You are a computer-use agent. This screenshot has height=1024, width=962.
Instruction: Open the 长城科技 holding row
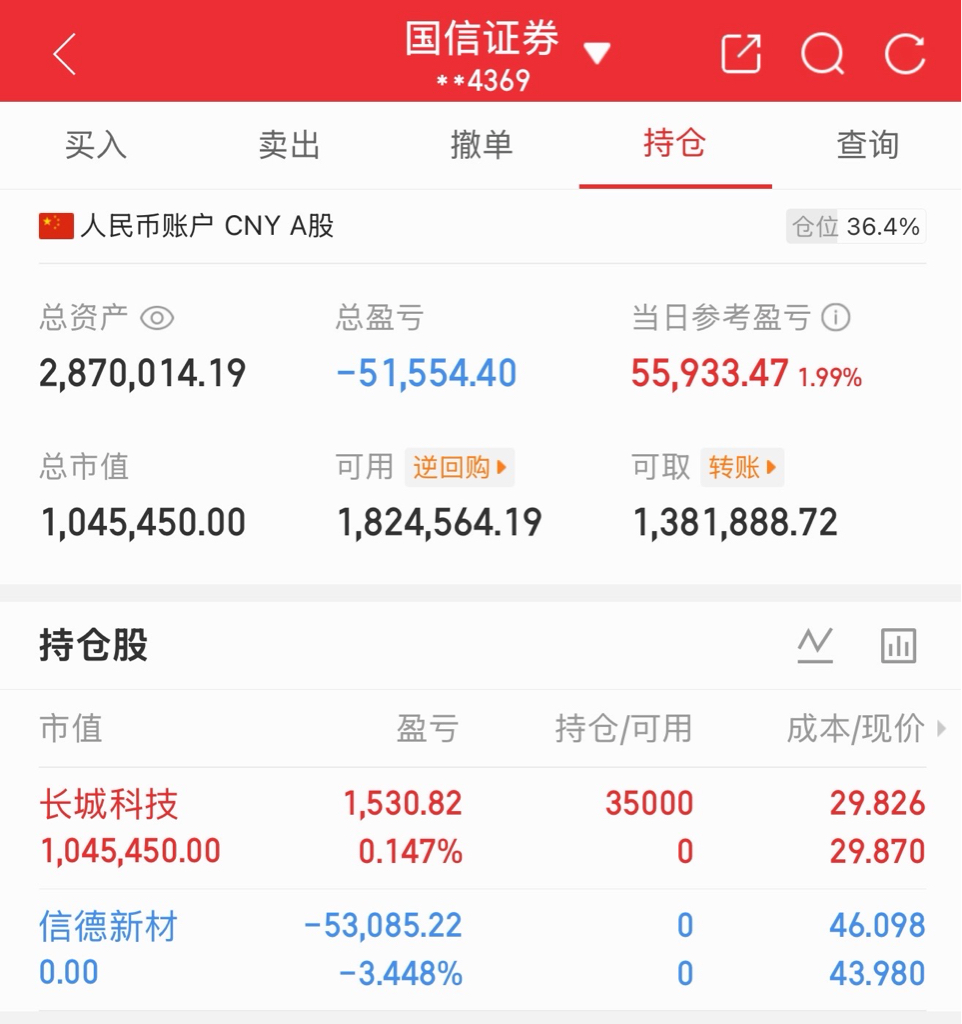click(x=482, y=827)
